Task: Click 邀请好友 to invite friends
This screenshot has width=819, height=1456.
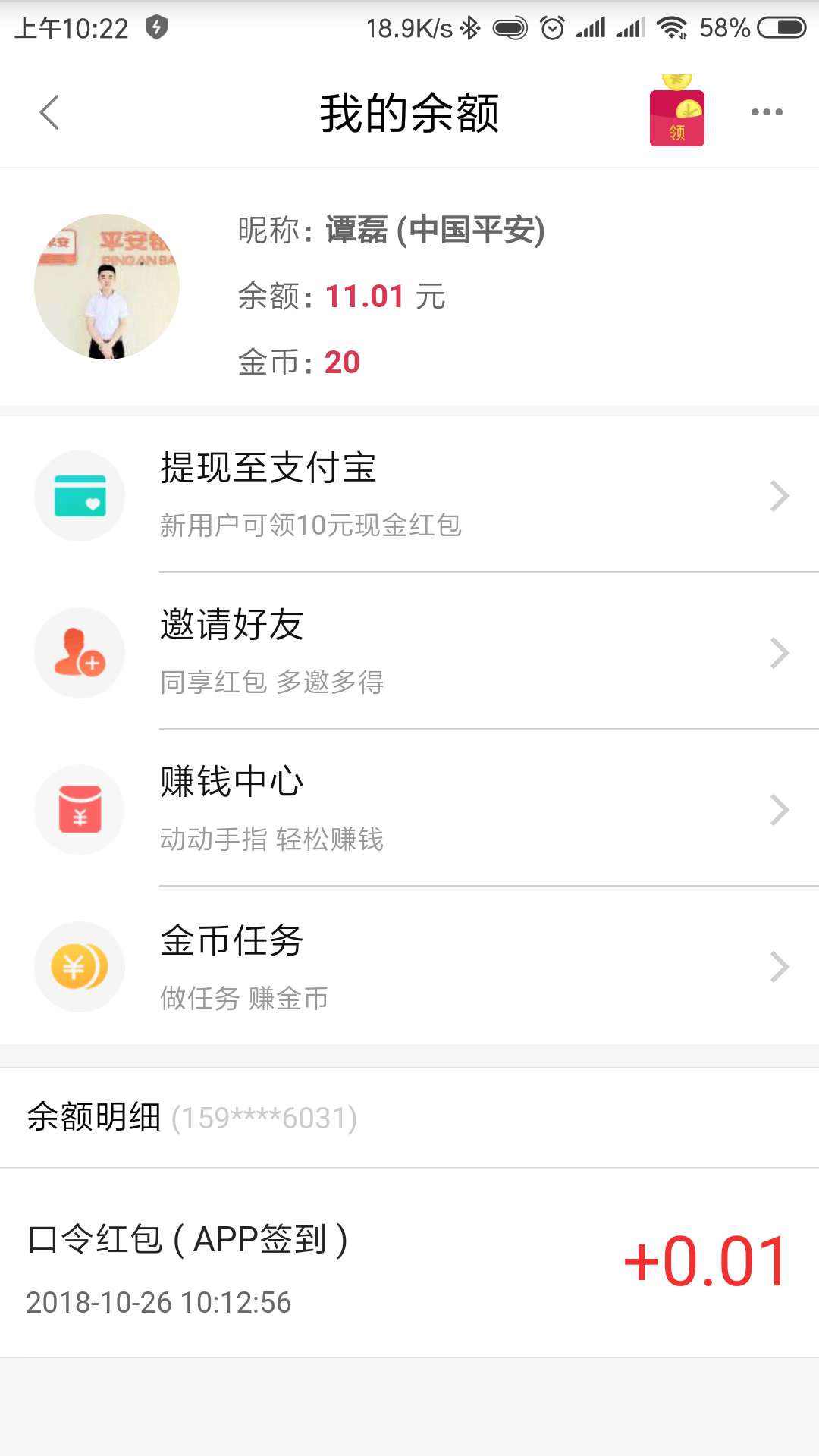Action: [x=231, y=626]
